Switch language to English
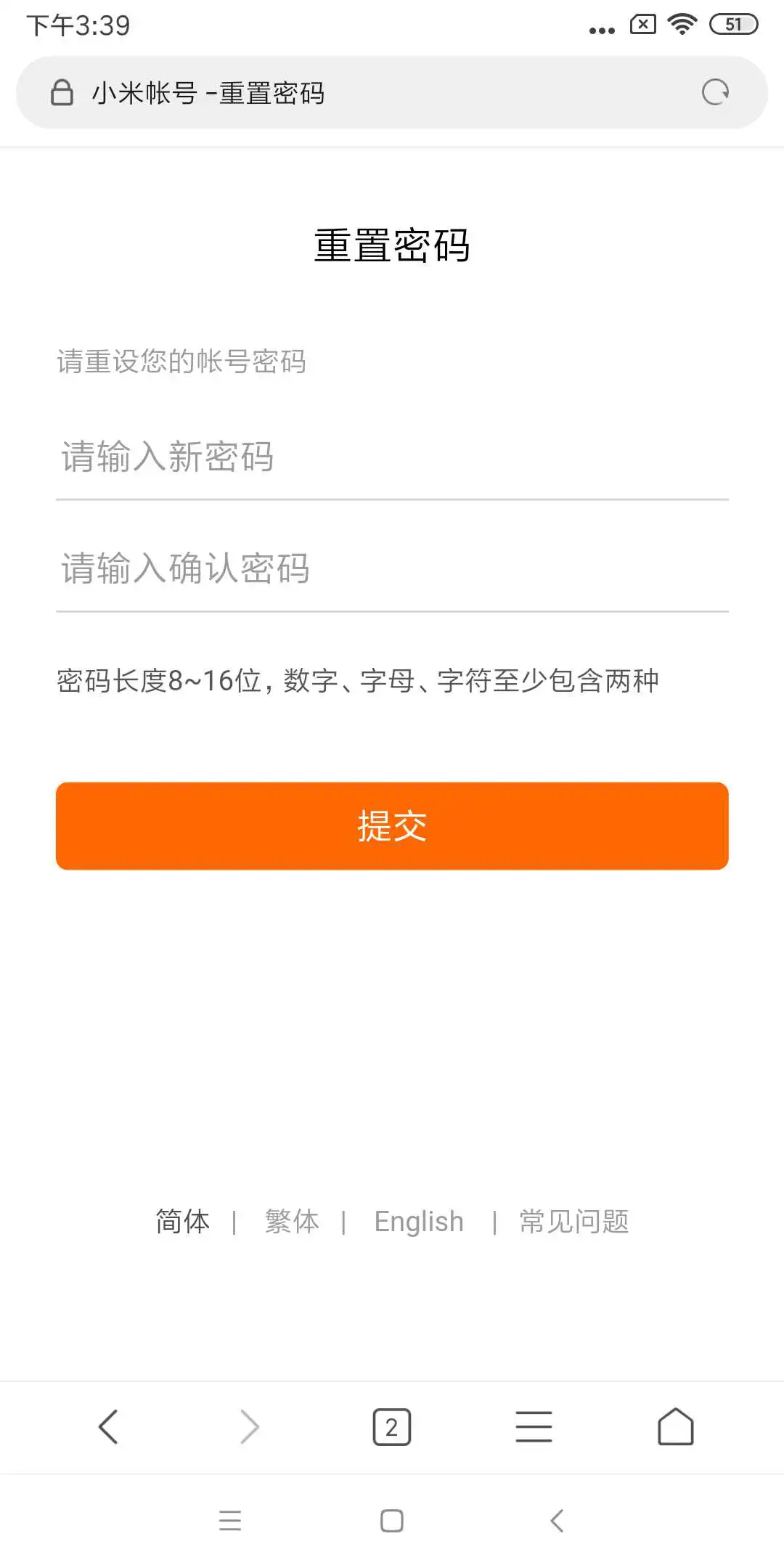Screen dimensions: 784x1568 coord(419,1221)
